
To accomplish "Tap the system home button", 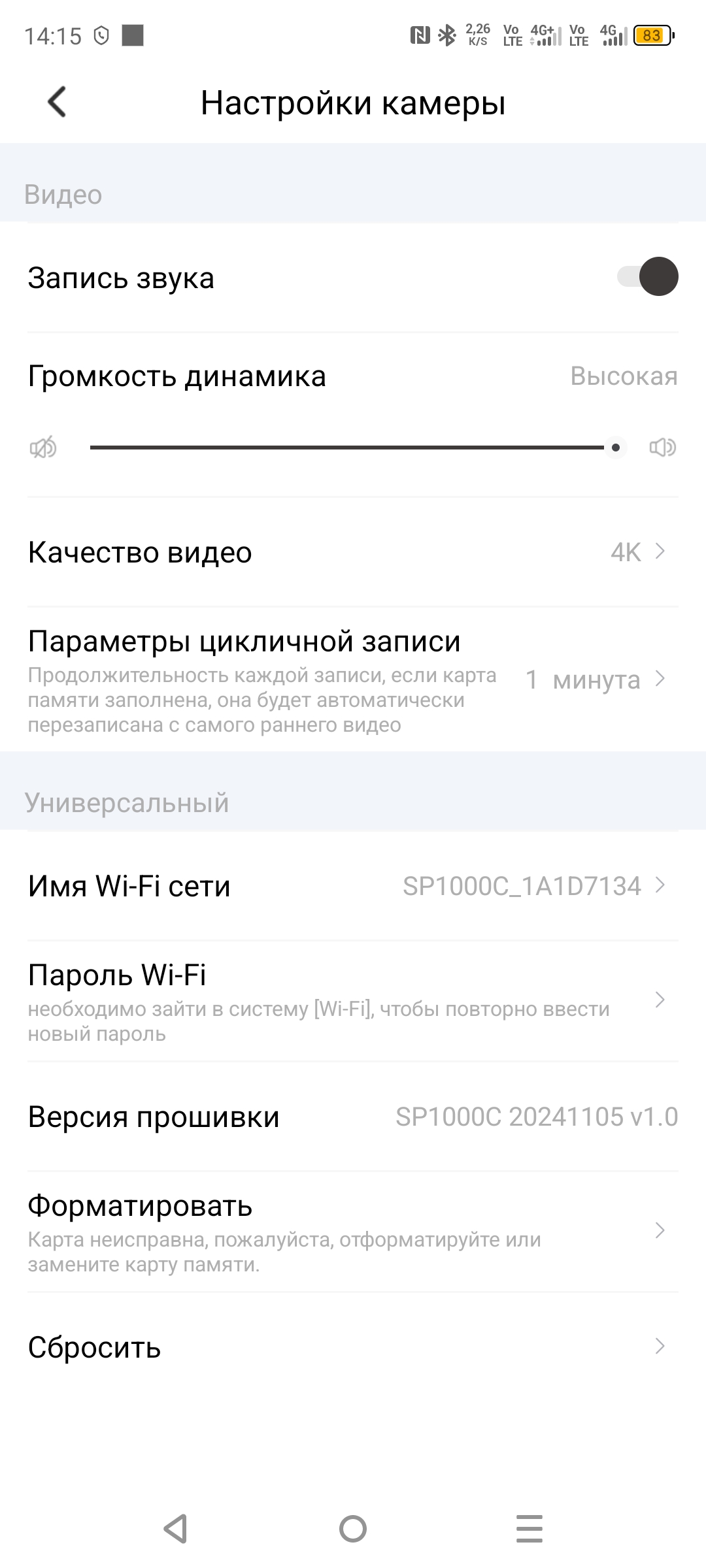I will [353, 1529].
